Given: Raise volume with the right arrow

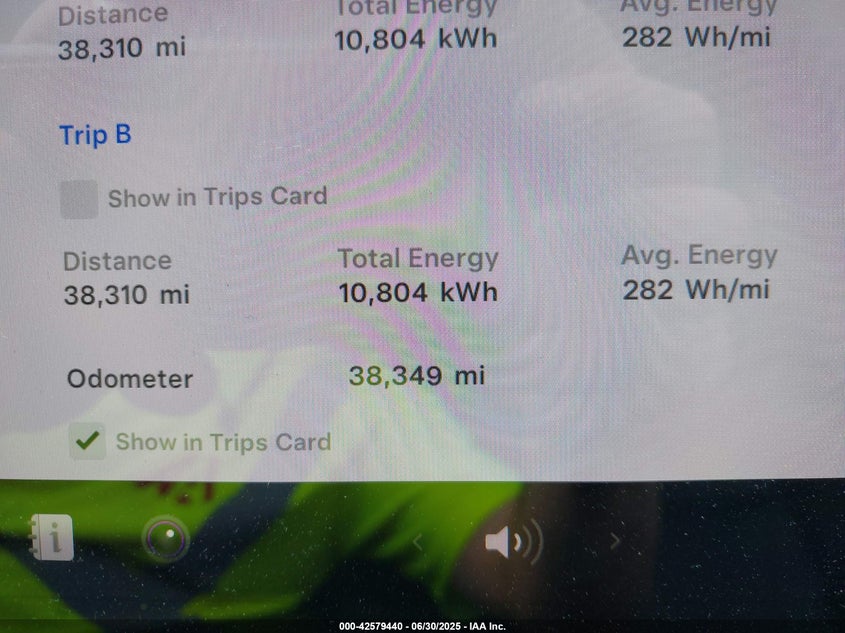Looking at the screenshot, I should tap(615, 542).
